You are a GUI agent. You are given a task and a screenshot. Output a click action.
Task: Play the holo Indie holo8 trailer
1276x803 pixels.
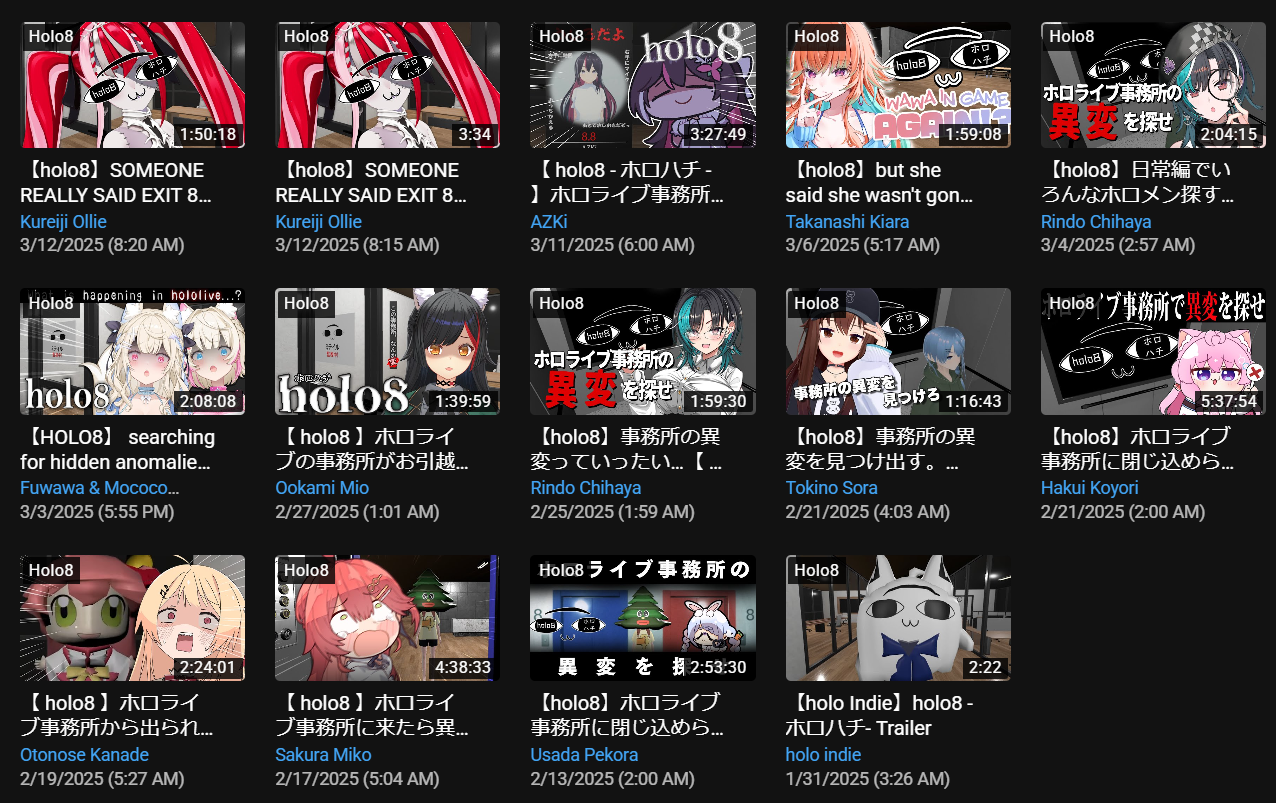(x=898, y=618)
